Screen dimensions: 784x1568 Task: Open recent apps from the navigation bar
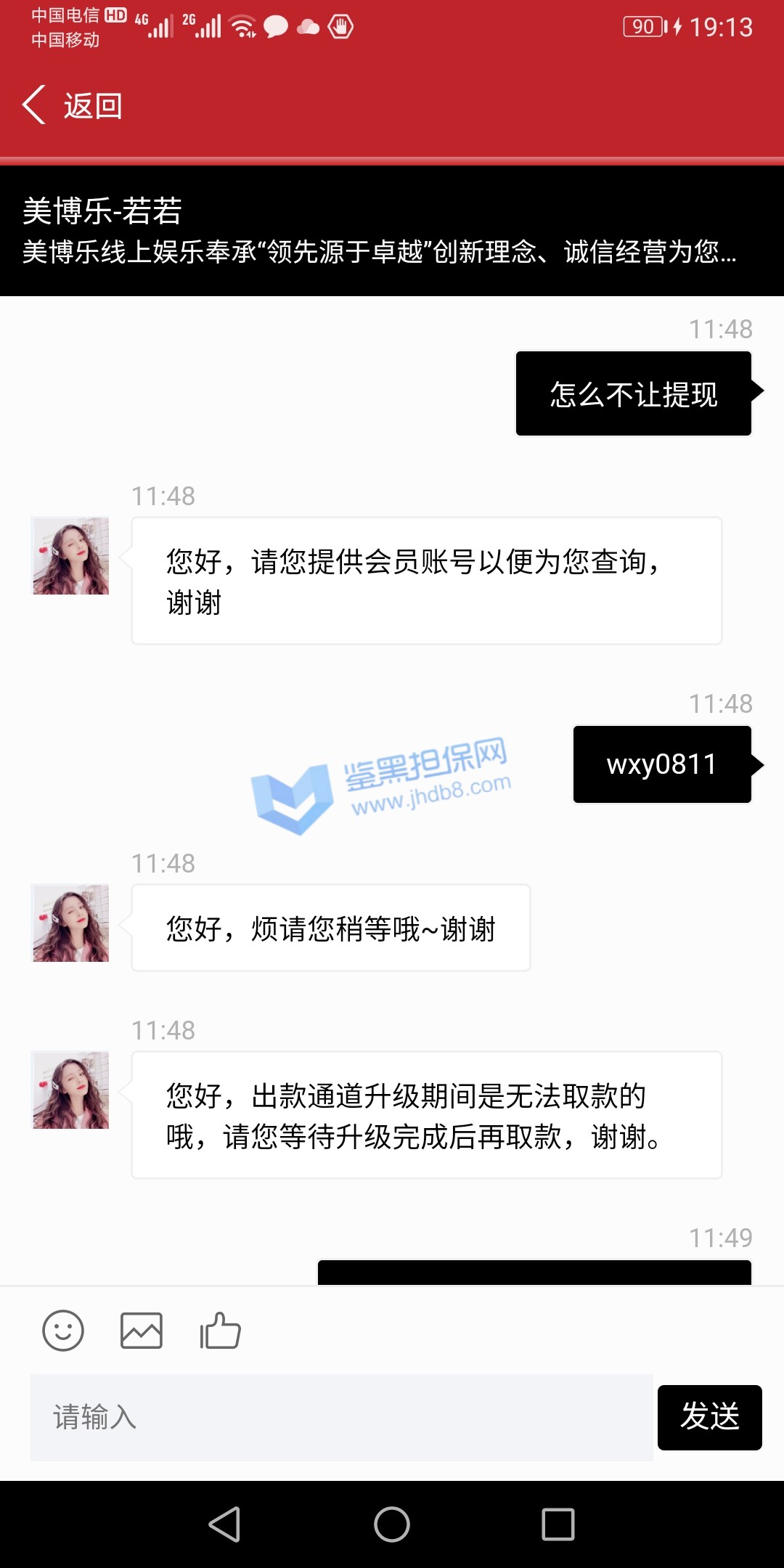click(558, 1524)
